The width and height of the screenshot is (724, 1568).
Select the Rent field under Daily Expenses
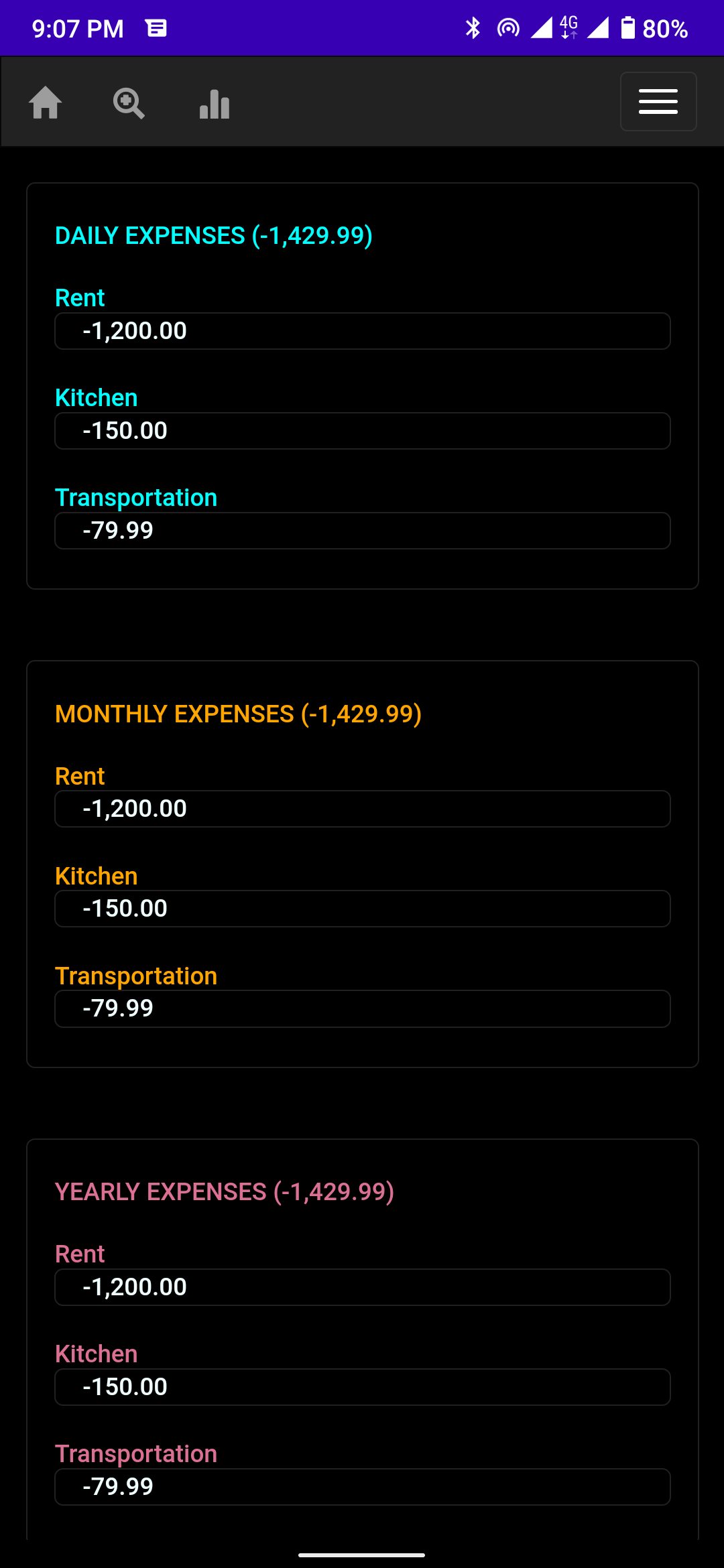point(362,331)
